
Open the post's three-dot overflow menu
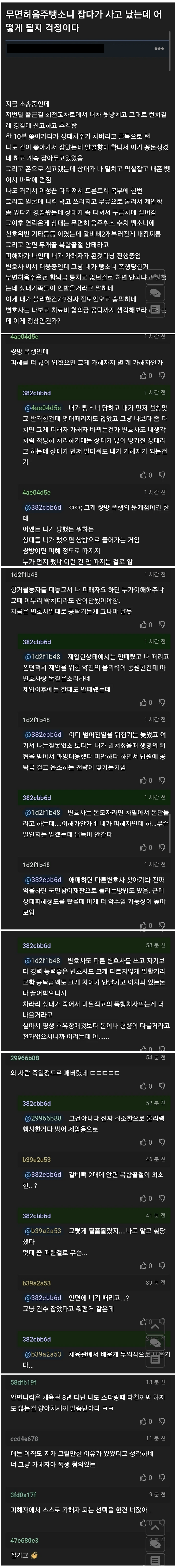tap(159, 49)
